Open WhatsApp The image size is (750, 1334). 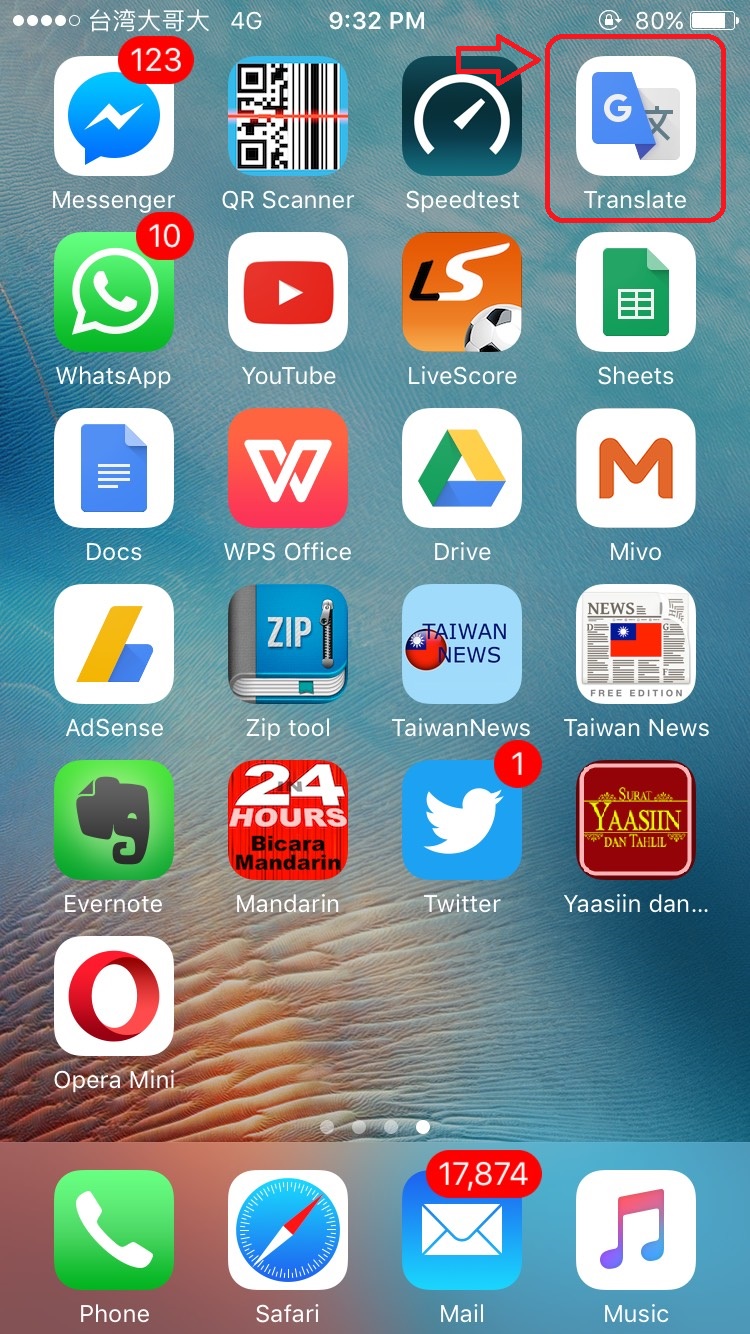click(x=114, y=292)
